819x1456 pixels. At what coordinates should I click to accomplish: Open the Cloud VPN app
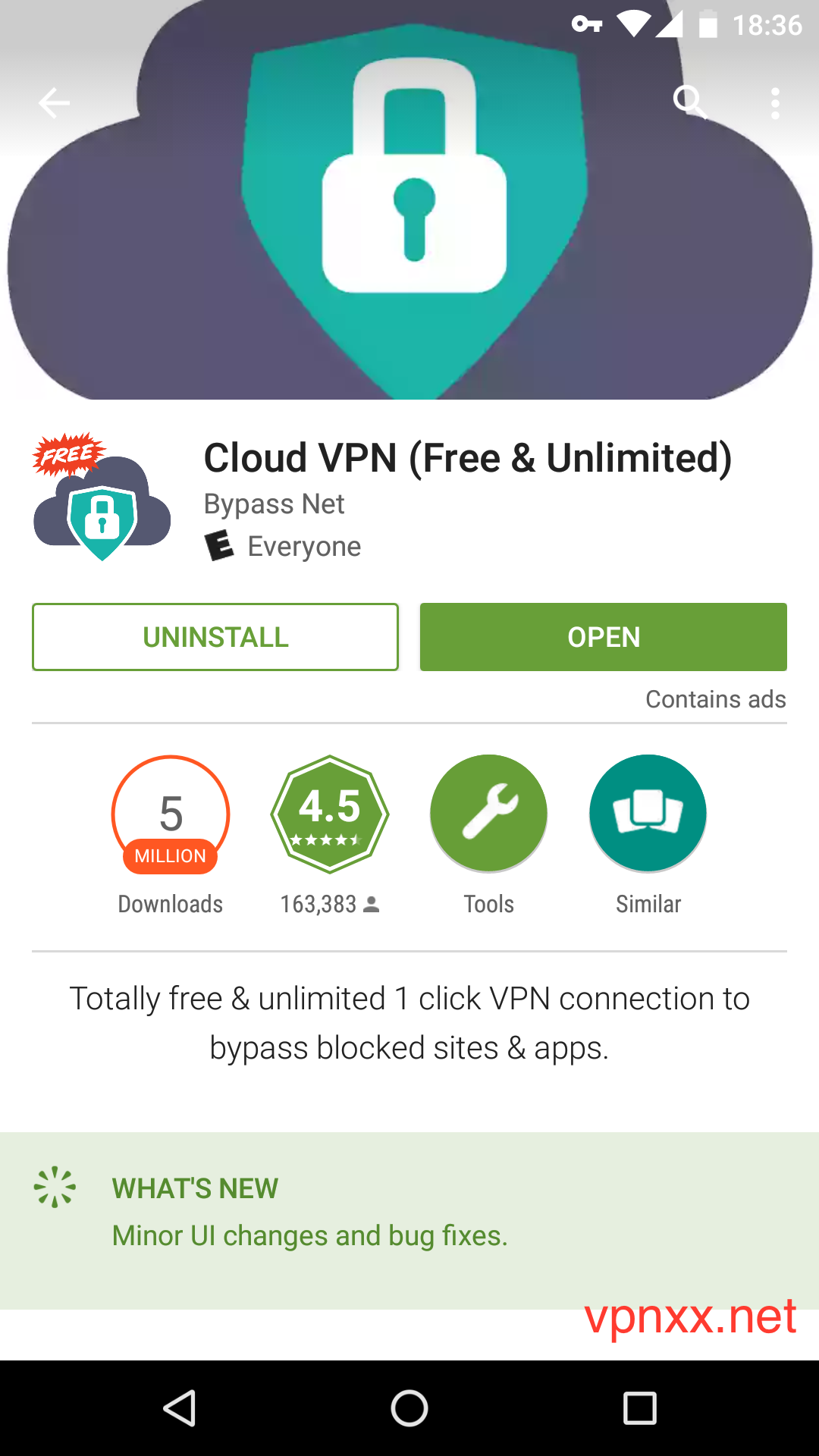[x=603, y=637]
